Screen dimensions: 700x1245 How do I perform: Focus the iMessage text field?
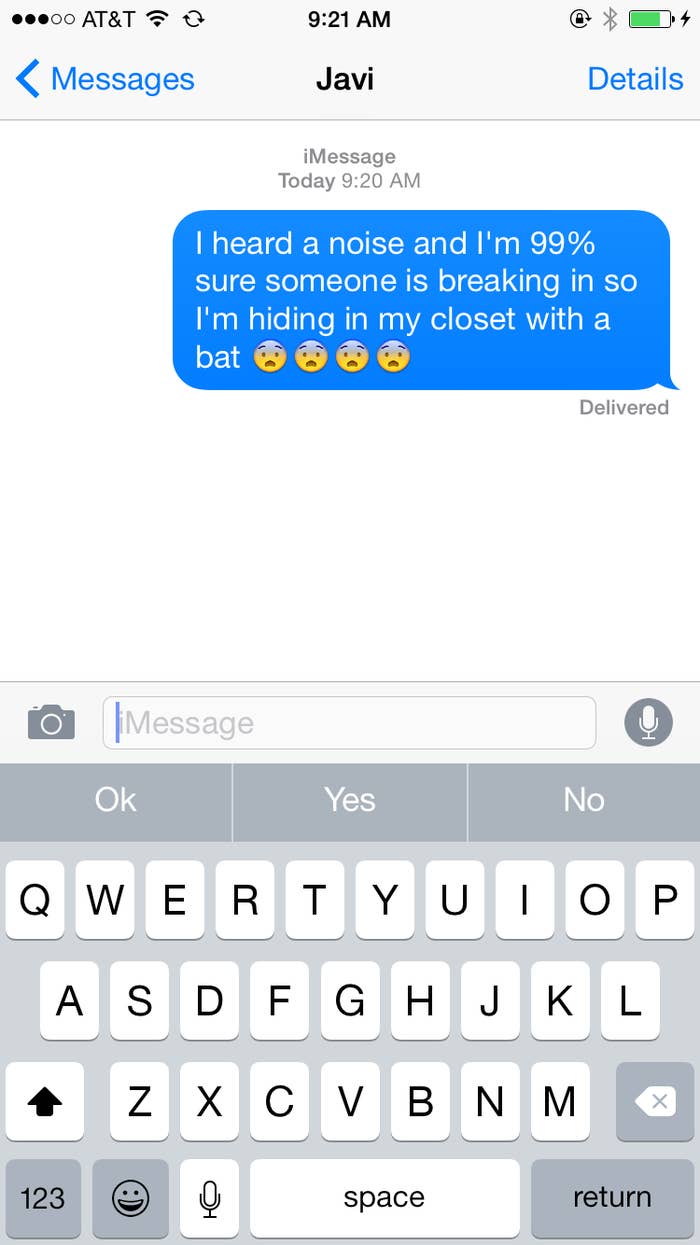click(349, 723)
